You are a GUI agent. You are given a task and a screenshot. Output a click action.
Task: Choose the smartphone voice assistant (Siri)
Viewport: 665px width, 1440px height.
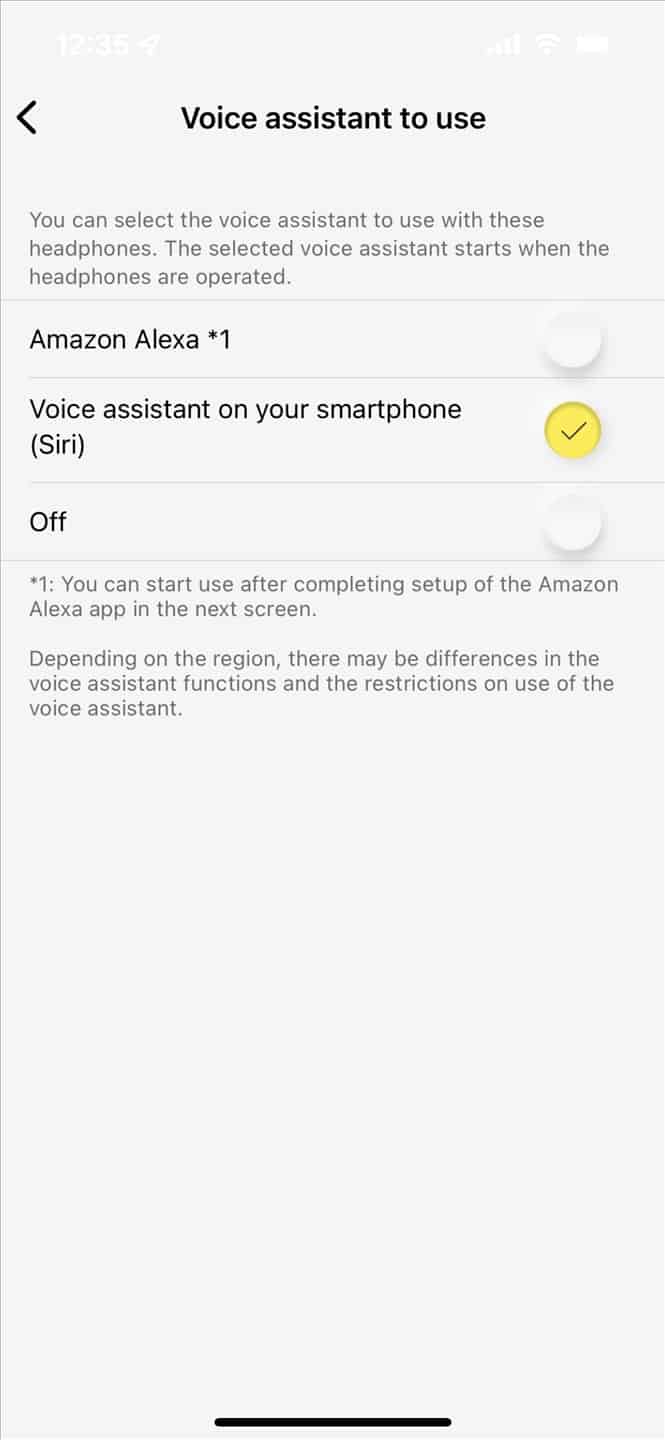coord(332,430)
